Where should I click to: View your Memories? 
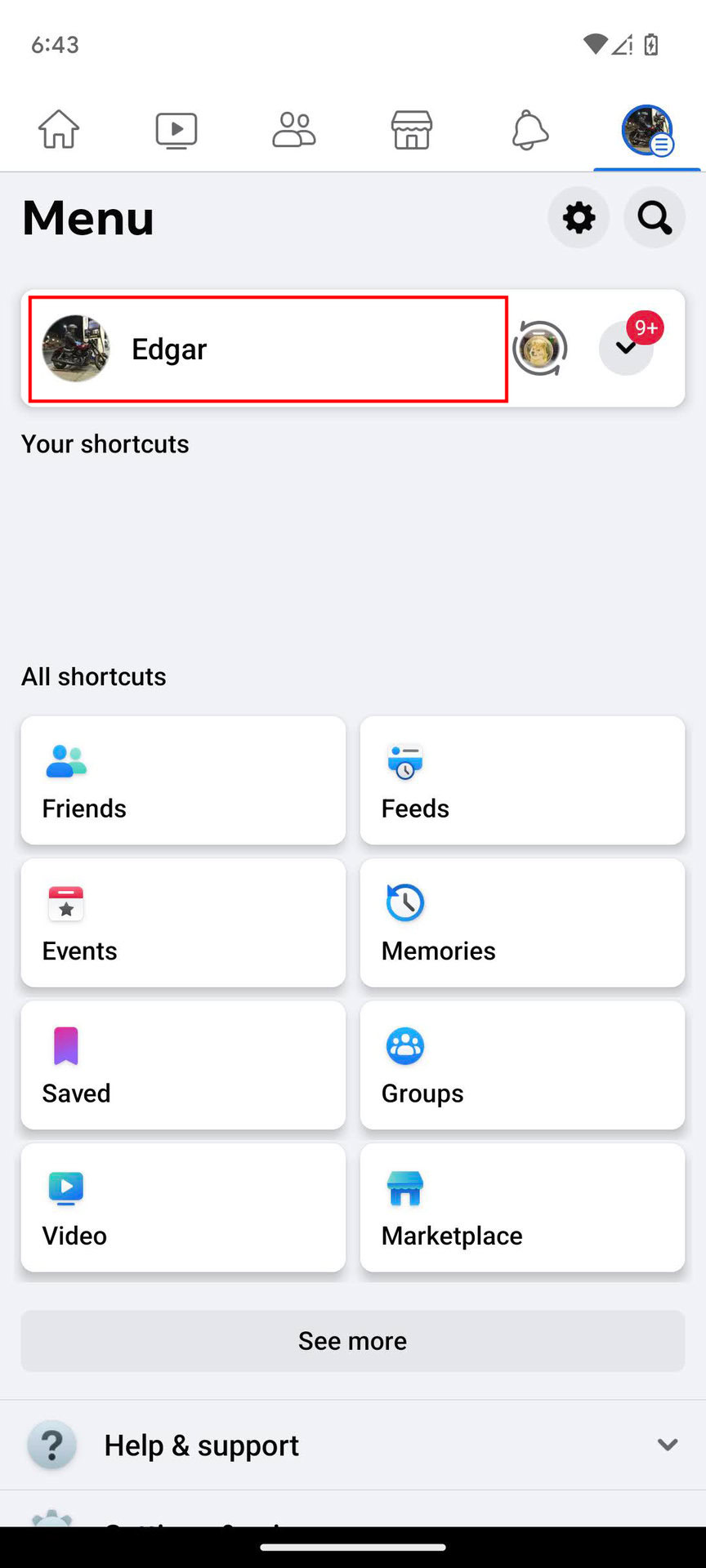[522, 923]
